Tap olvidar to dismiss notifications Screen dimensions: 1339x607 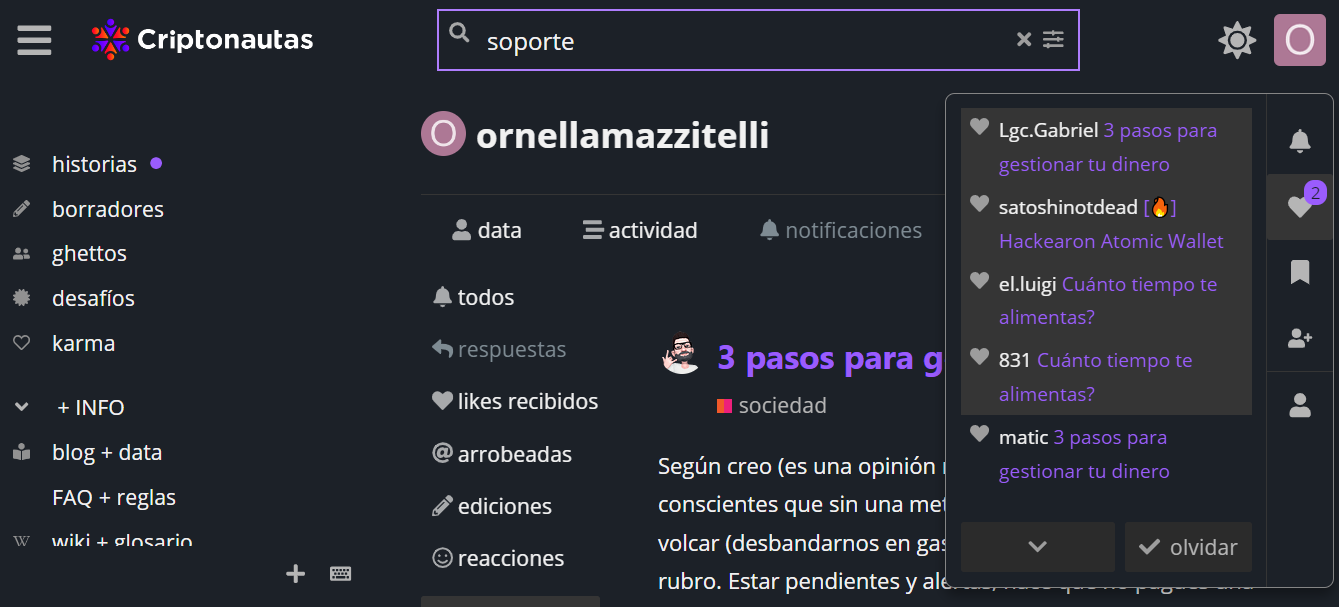tap(1188, 547)
